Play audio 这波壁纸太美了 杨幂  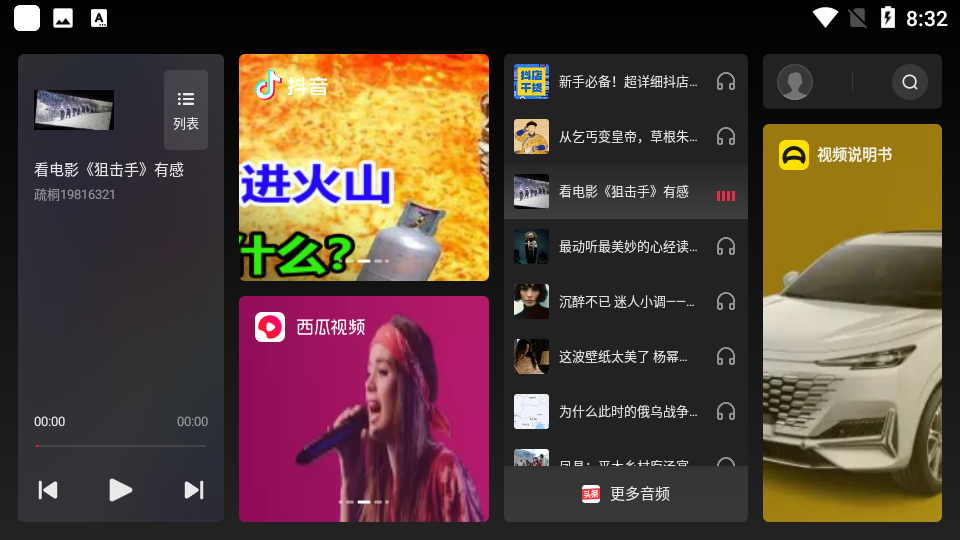click(626, 357)
